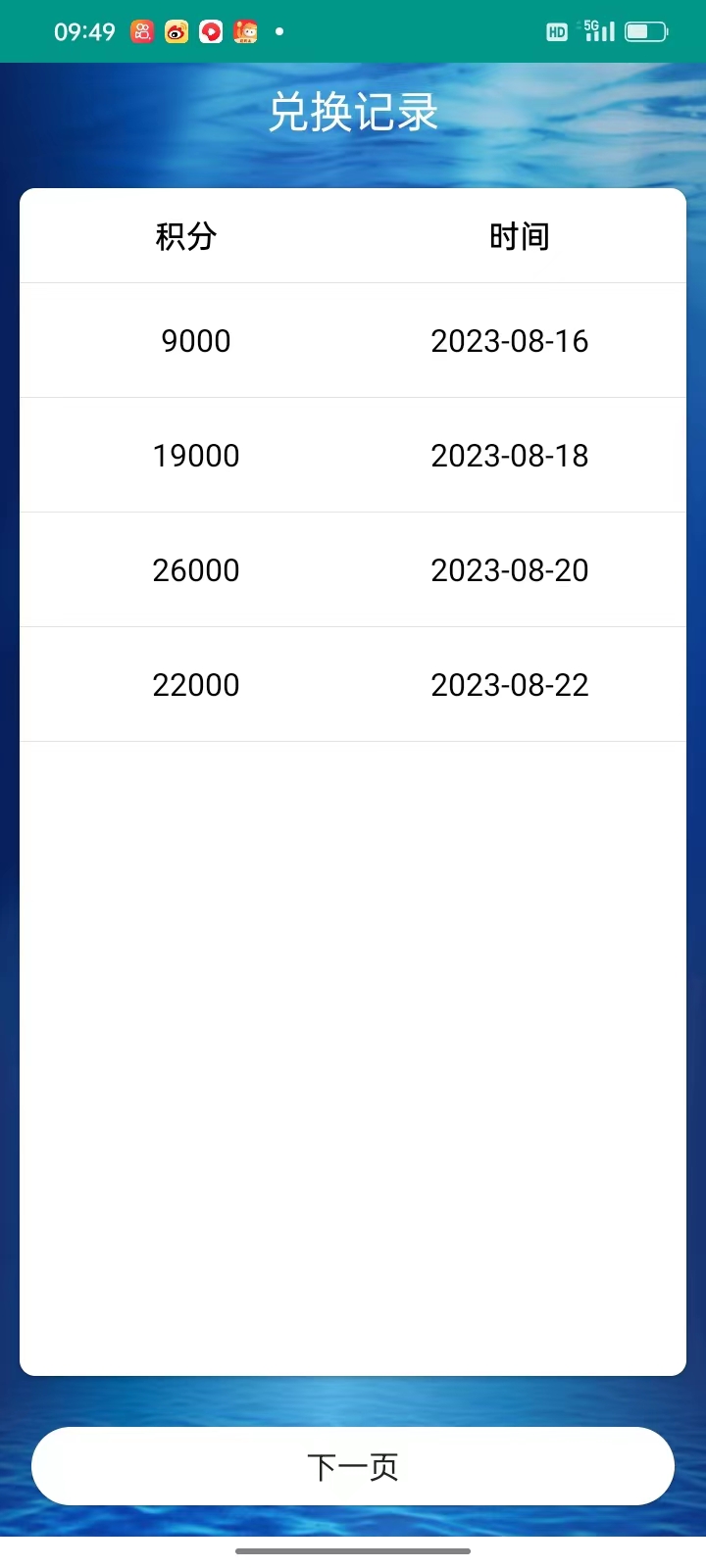The height and width of the screenshot is (1568, 706).
Task: Open the Kuaishou notification icon in status bar
Action: 141,31
